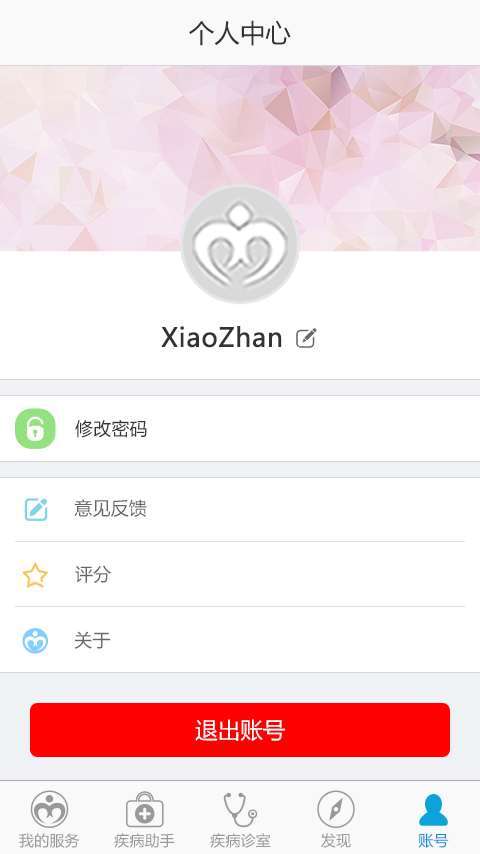Open the 关于 about page
Screen dimensions: 480x854
pos(240,640)
